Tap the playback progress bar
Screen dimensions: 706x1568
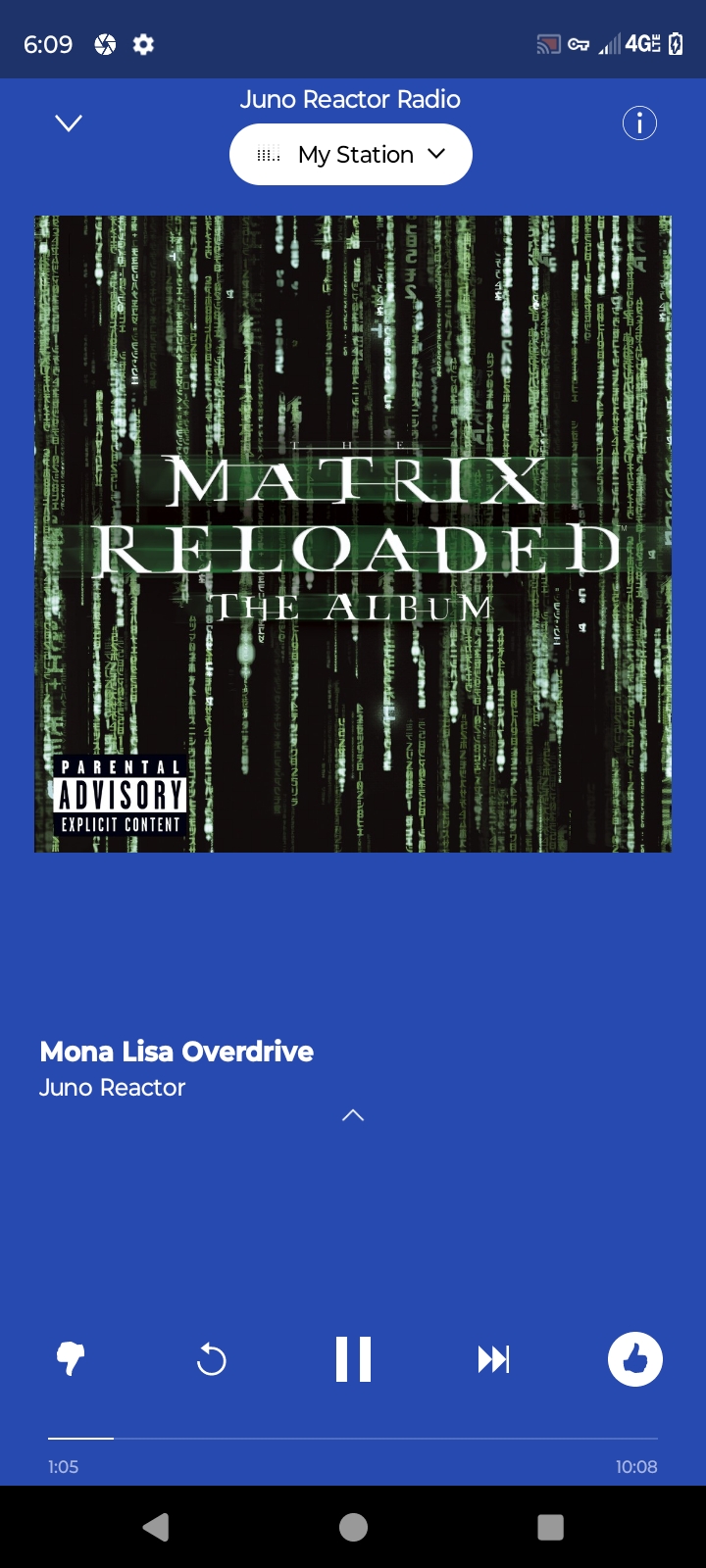pos(353,1438)
